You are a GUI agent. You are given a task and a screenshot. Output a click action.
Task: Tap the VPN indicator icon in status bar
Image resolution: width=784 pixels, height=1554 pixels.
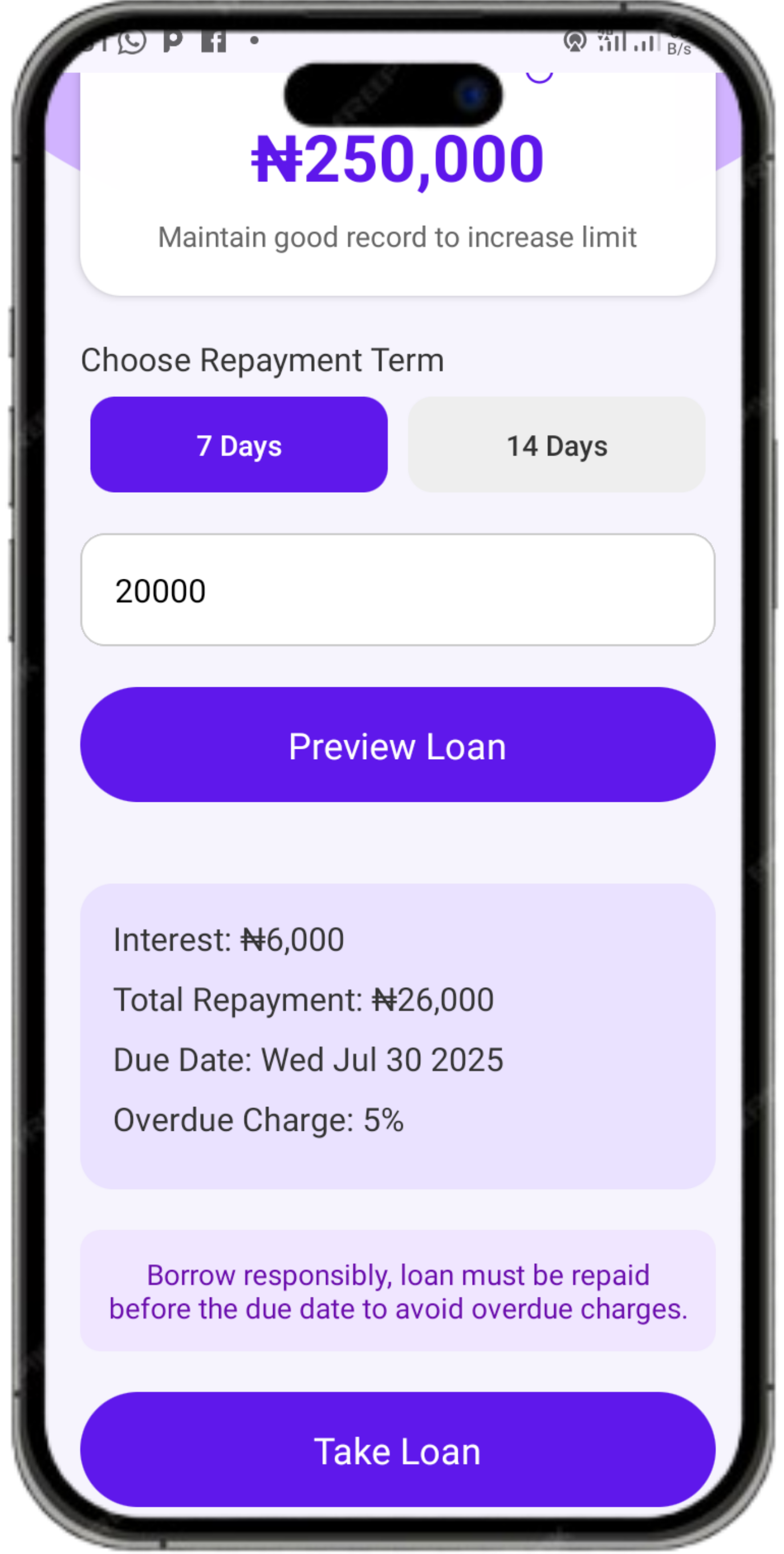coord(576,41)
